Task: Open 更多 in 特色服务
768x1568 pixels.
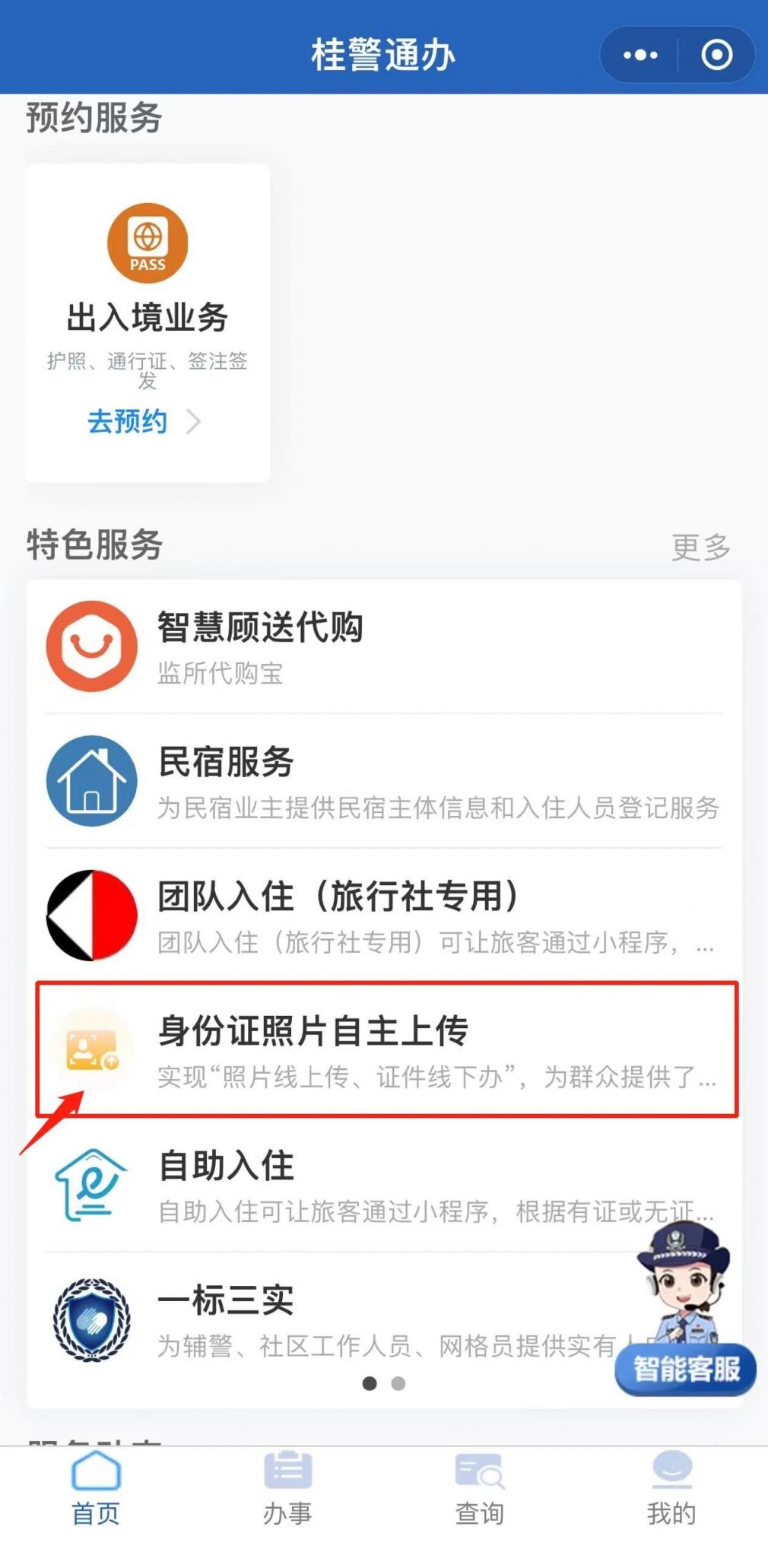Action: (700, 547)
